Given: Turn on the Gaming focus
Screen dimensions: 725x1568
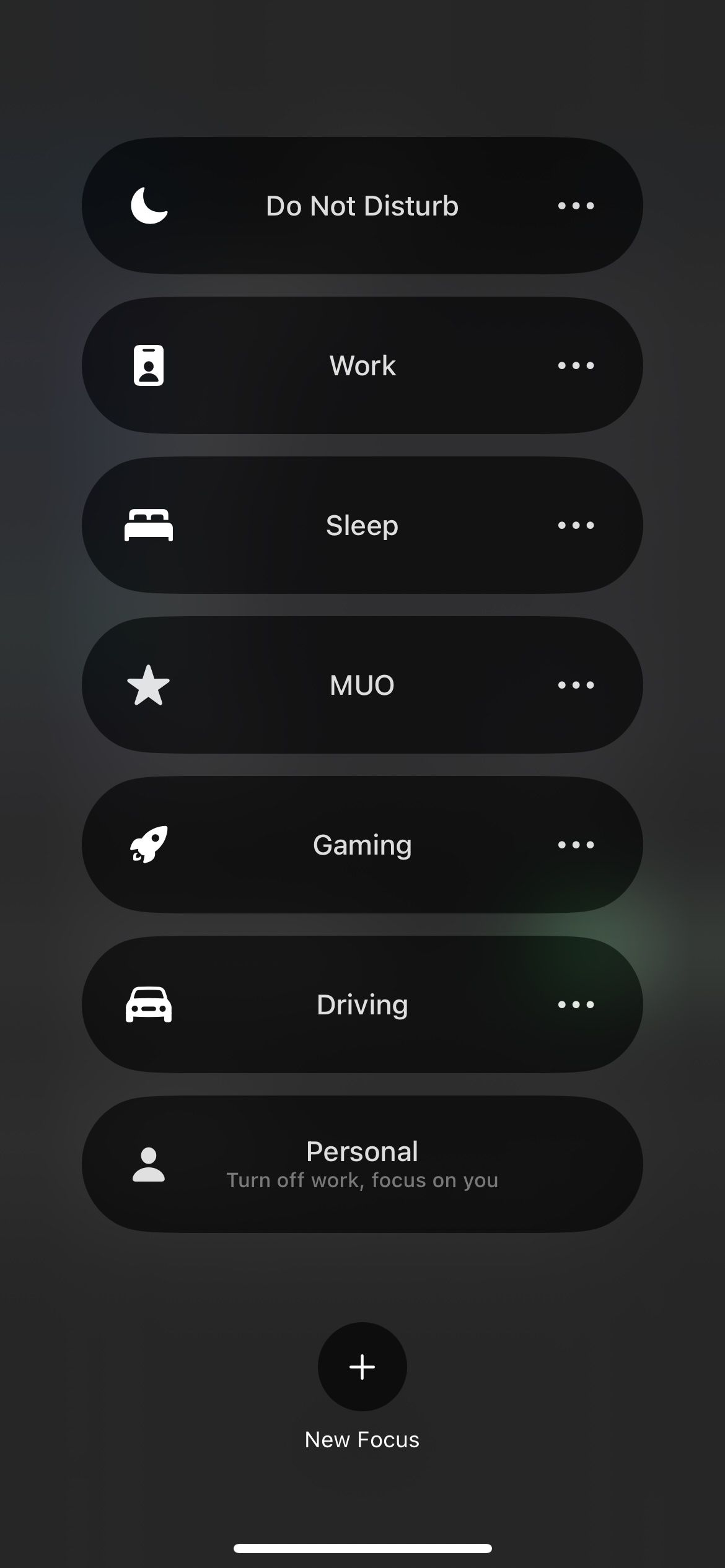Looking at the screenshot, I should (362, 844).
